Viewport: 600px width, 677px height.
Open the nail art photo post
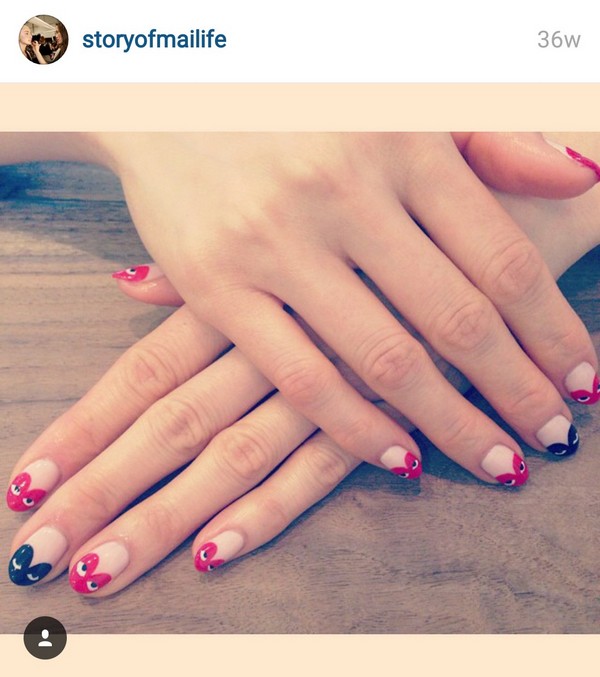(x=300, y=380)
